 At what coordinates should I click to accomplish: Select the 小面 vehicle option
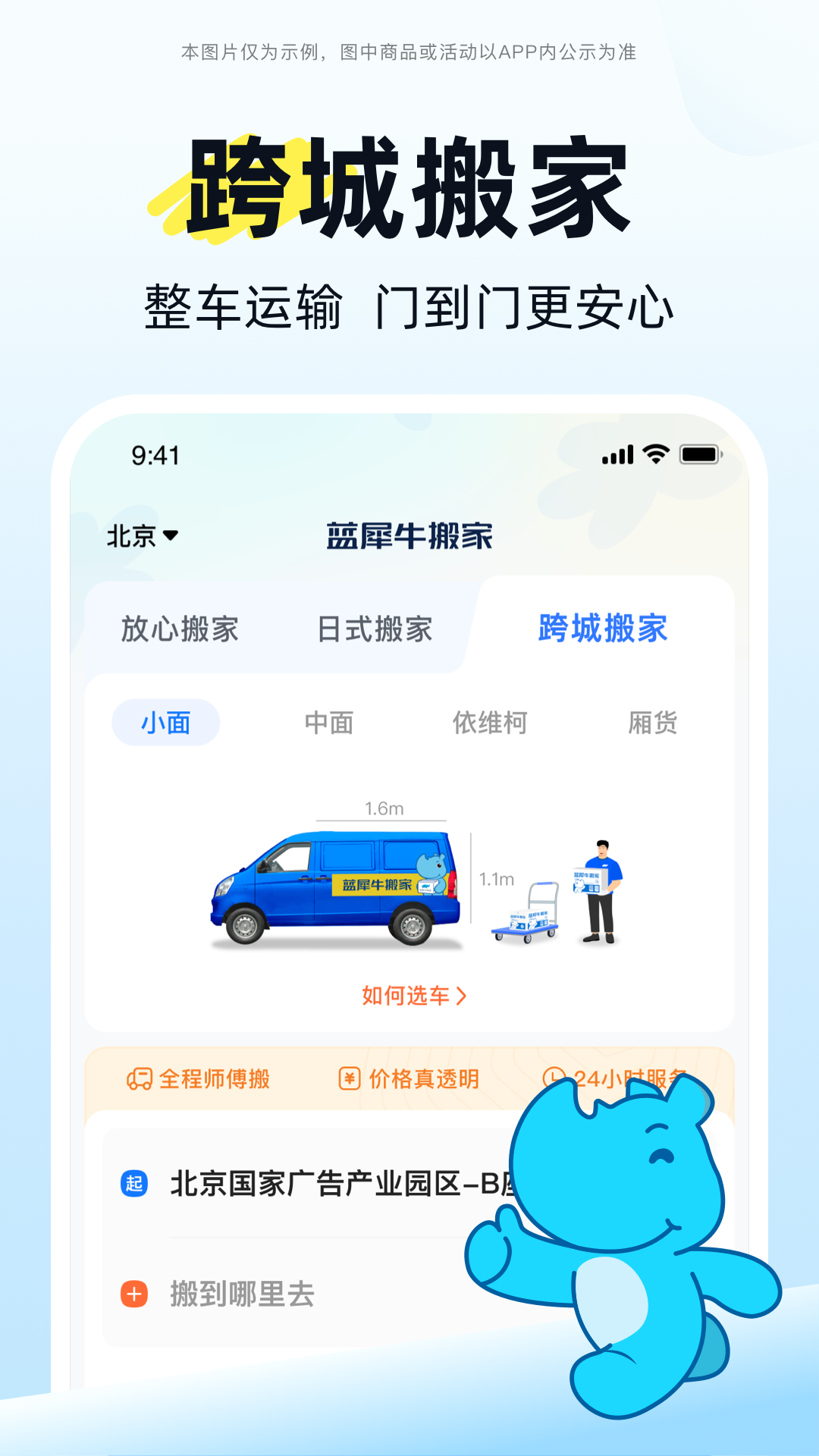coord(165,723)
